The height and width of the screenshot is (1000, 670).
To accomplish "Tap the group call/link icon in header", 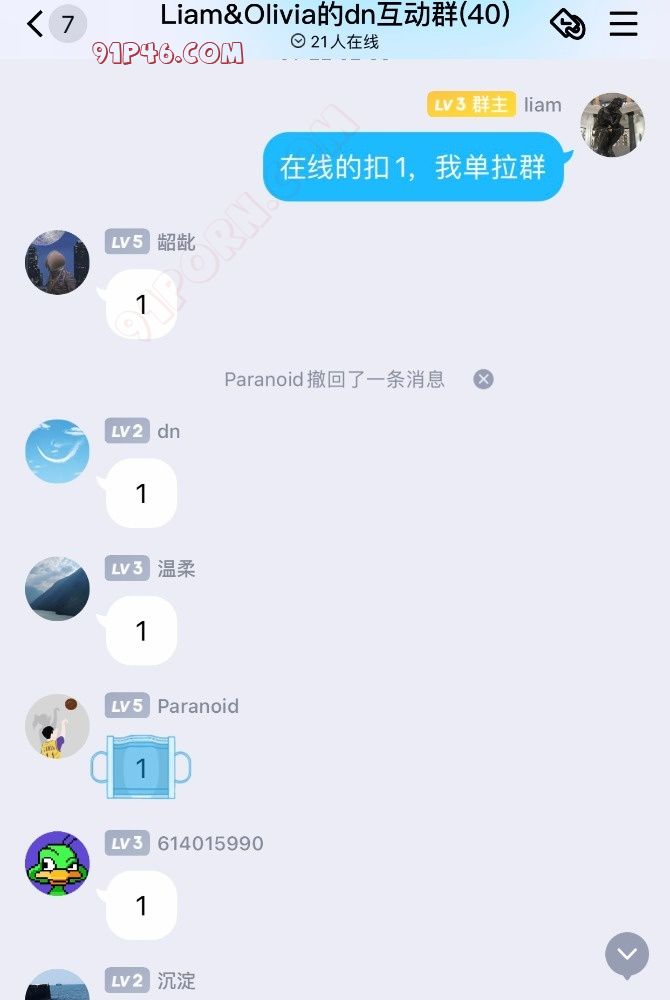I will (567, 24).
